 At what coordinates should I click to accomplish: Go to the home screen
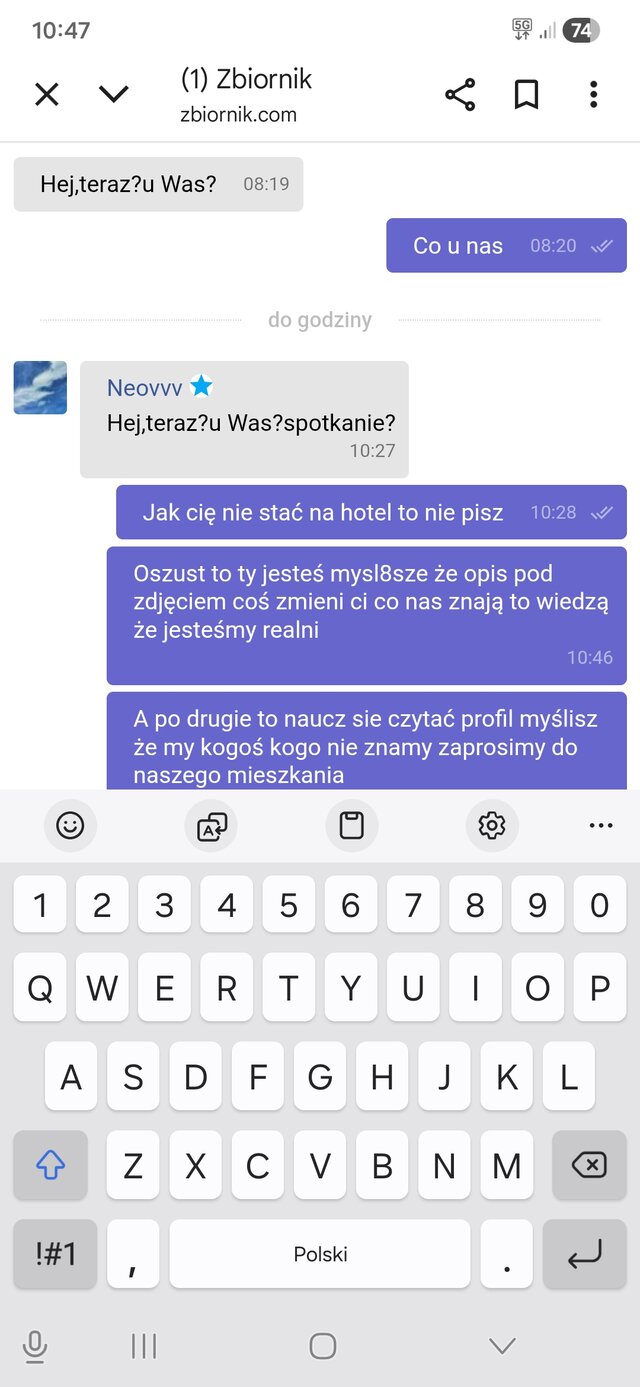pyautogui.click(x=322, y=1346)
